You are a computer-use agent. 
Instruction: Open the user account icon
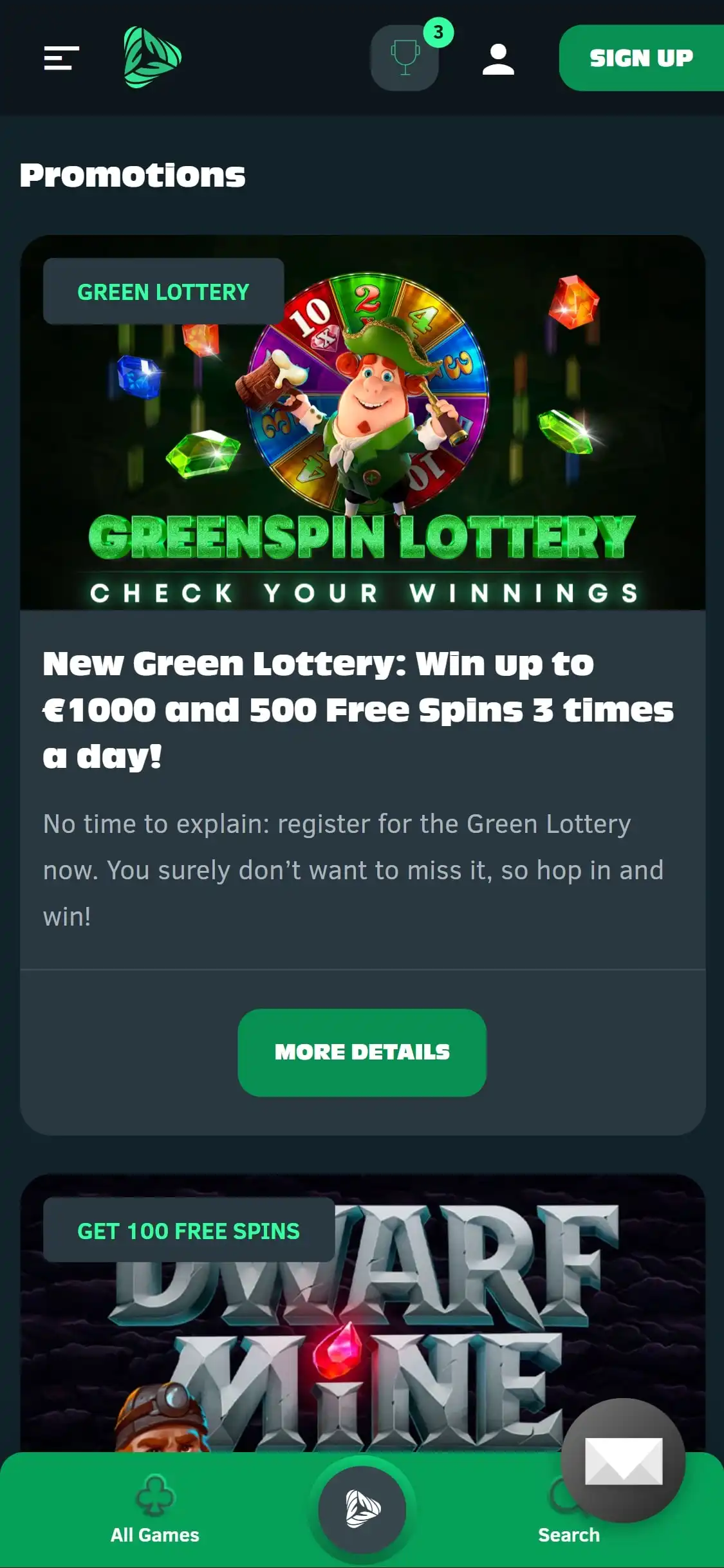(498, 59)
